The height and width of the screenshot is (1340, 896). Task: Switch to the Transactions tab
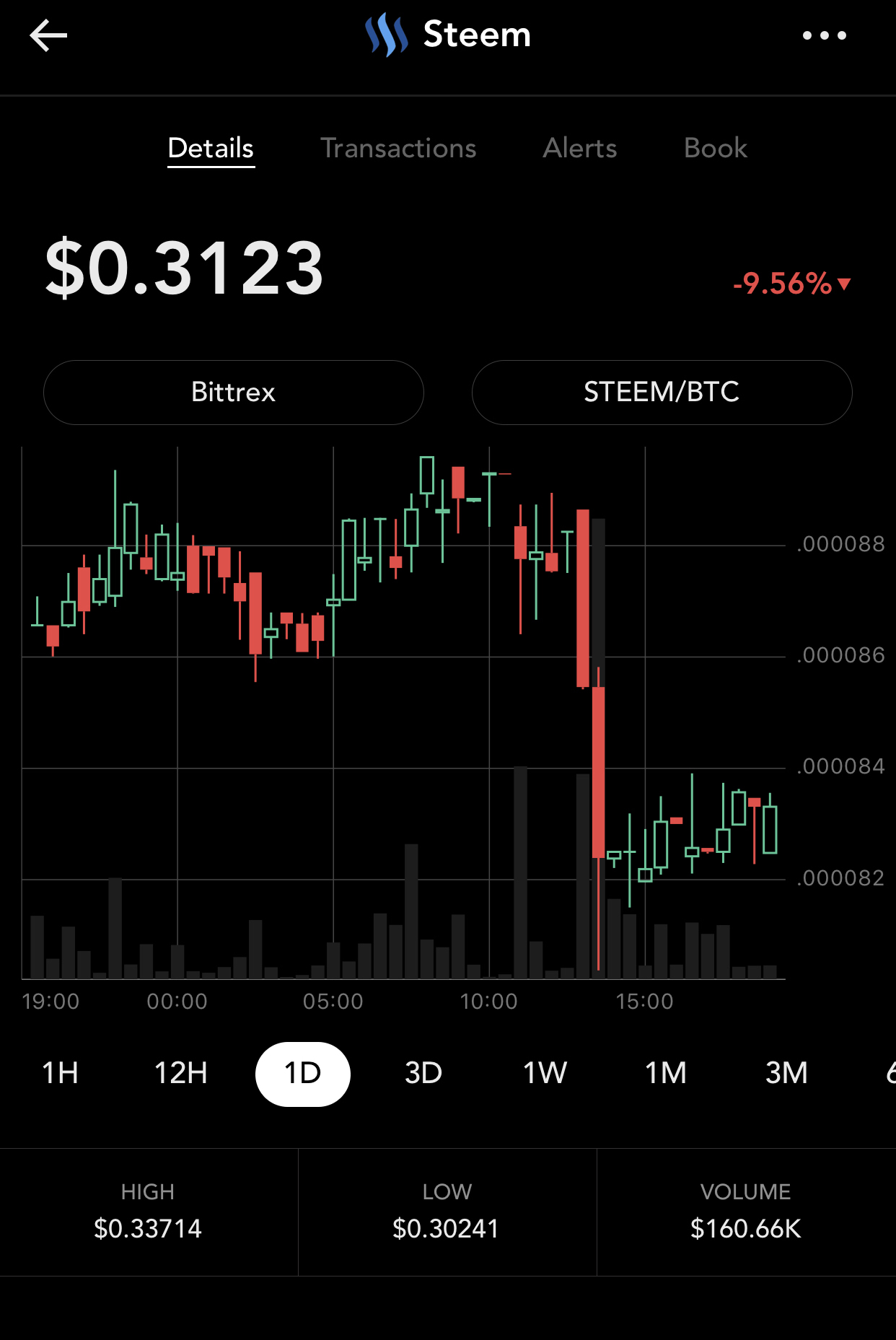coord(398,148)
